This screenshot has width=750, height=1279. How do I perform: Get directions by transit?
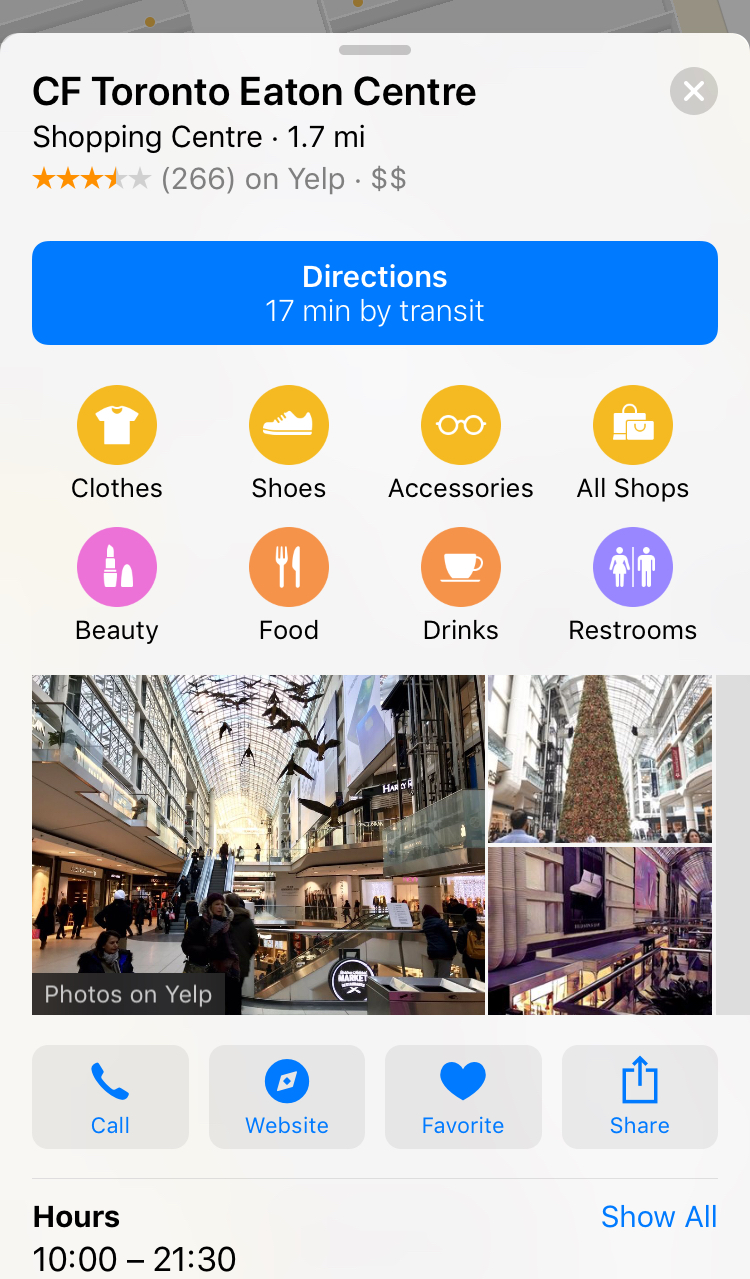click(375, 293)
